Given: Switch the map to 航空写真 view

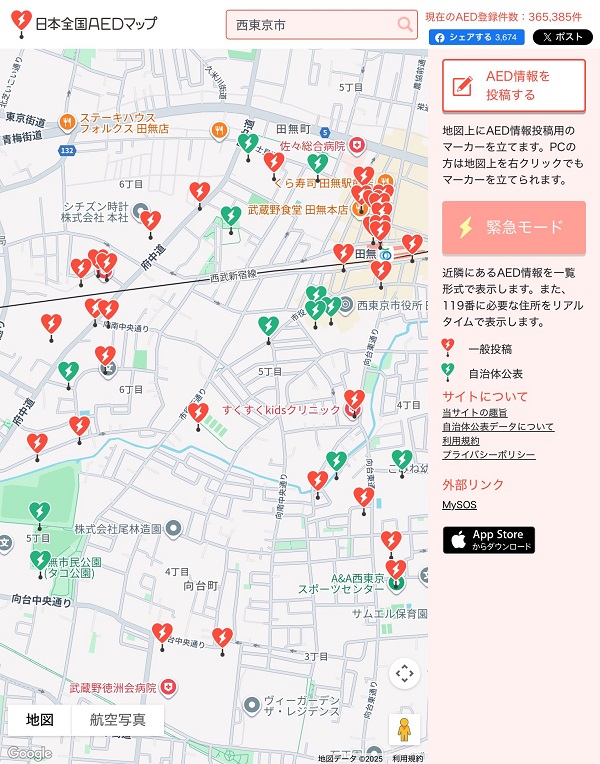Looking at the screenshot, I should click(x=117, y=720).
